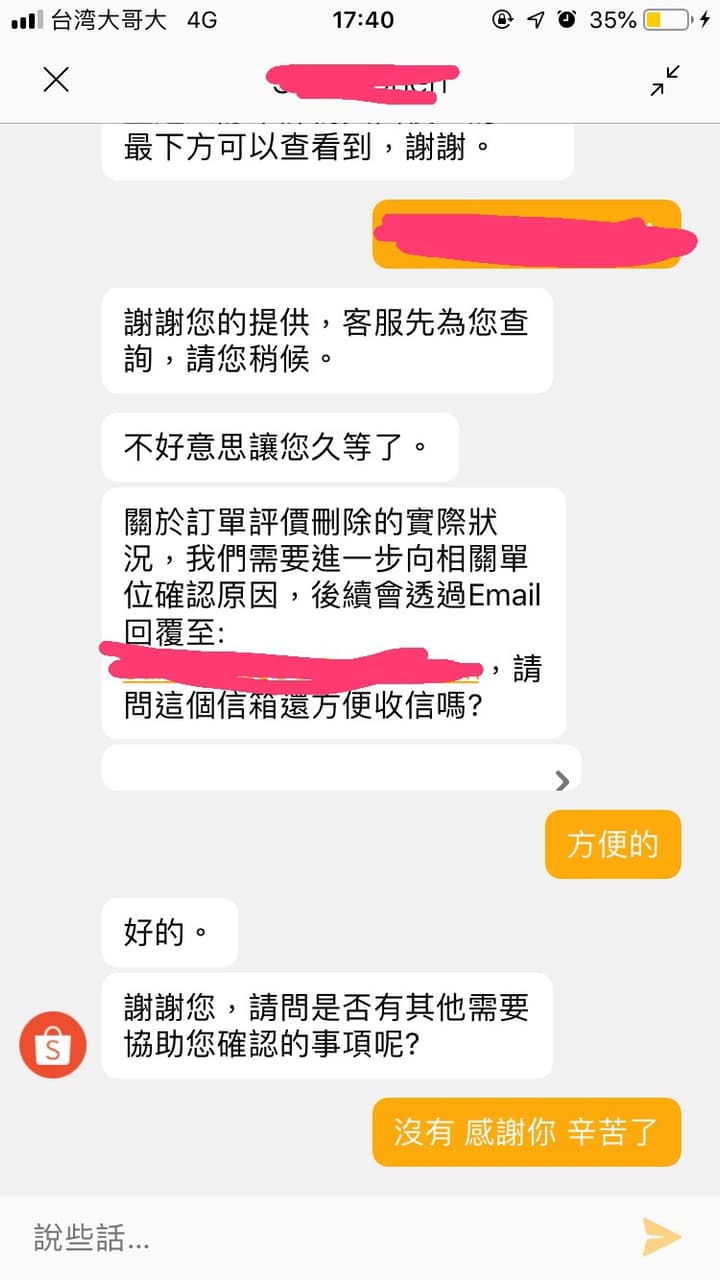The height and width of the screenshot is (1280, 720).
Task: Expand the card with the chevron arrow
Action: 562,781
